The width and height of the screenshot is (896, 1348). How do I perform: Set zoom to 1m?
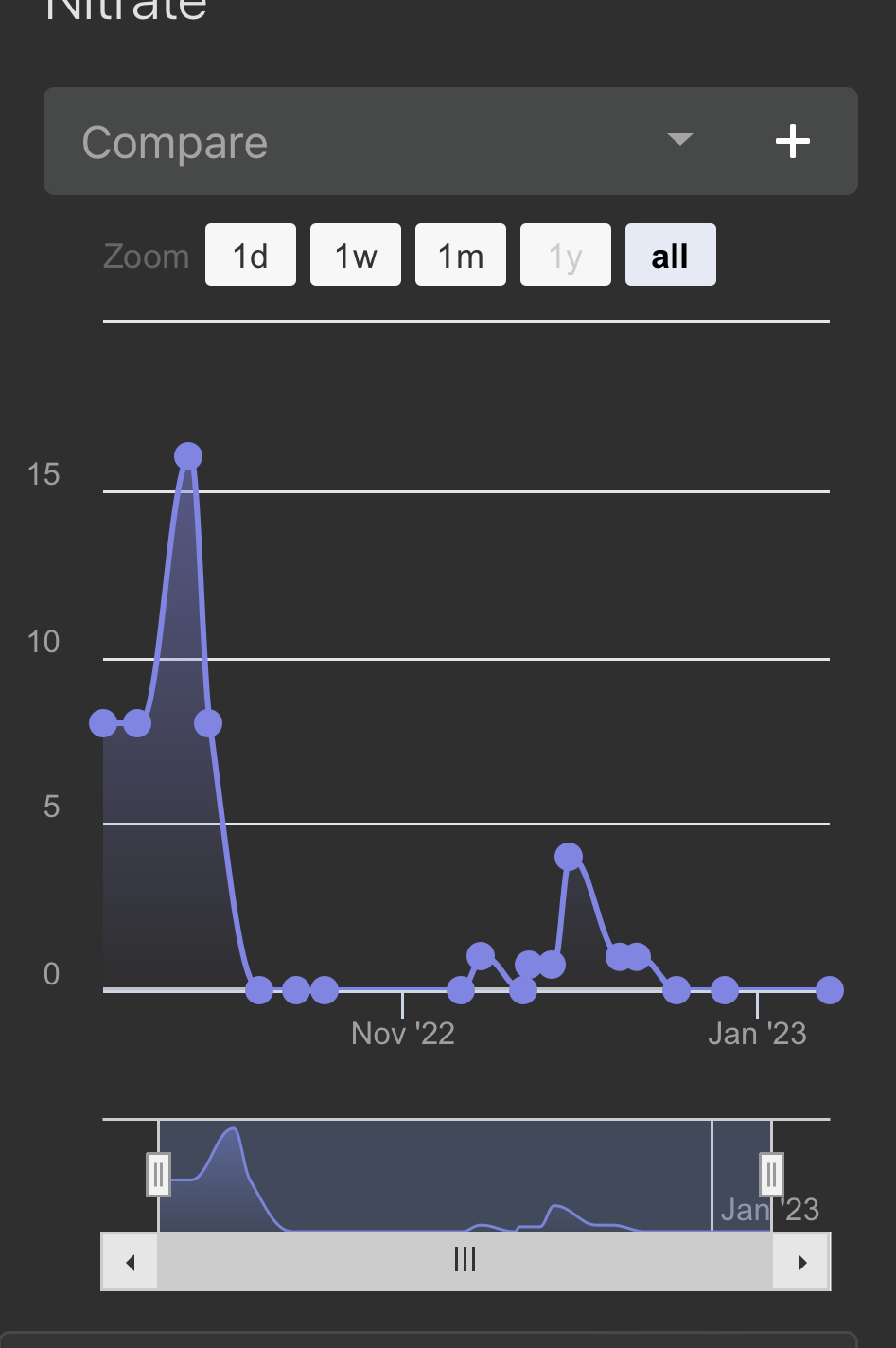tap(461, 256)
